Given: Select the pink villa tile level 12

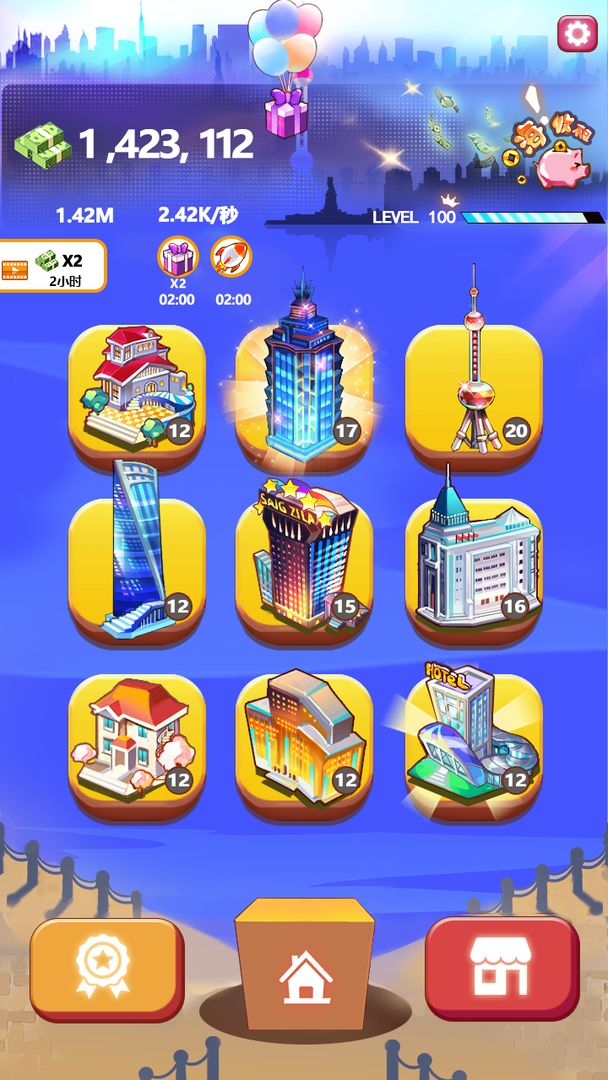Looking at the screenshot, I should click(138, 742).
